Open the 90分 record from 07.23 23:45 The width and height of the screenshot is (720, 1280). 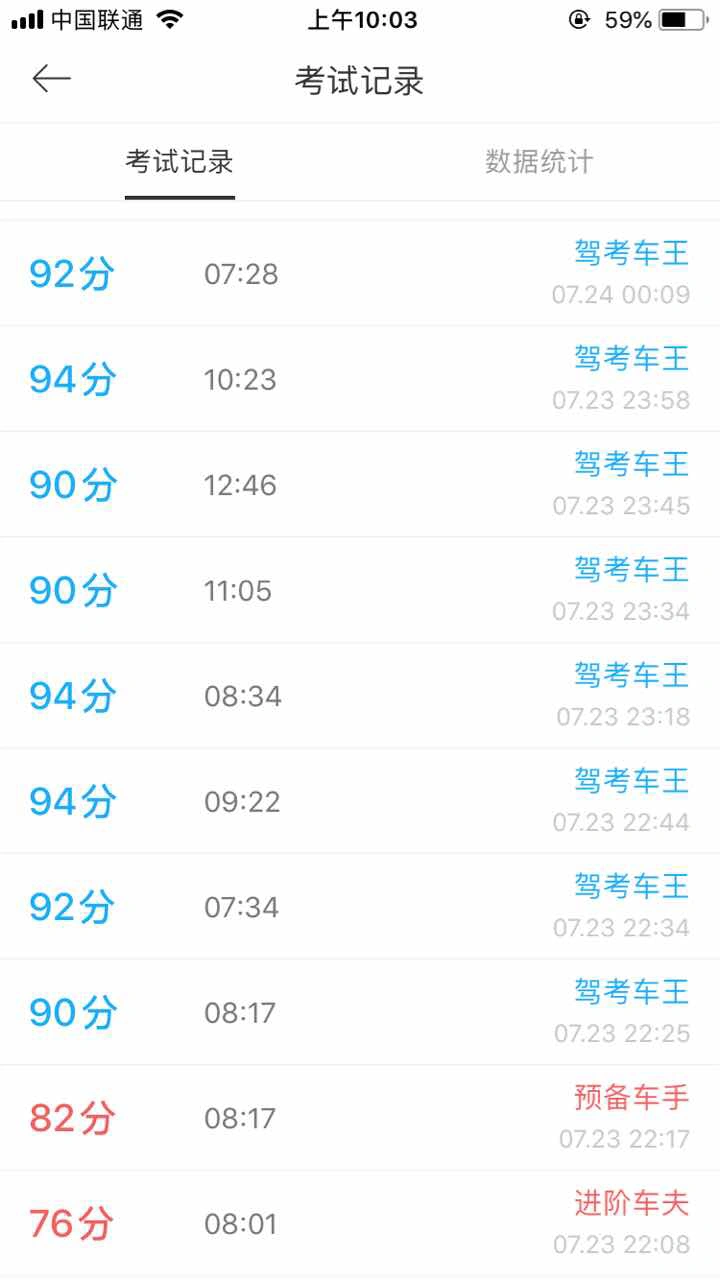click(x=360, y=485)
